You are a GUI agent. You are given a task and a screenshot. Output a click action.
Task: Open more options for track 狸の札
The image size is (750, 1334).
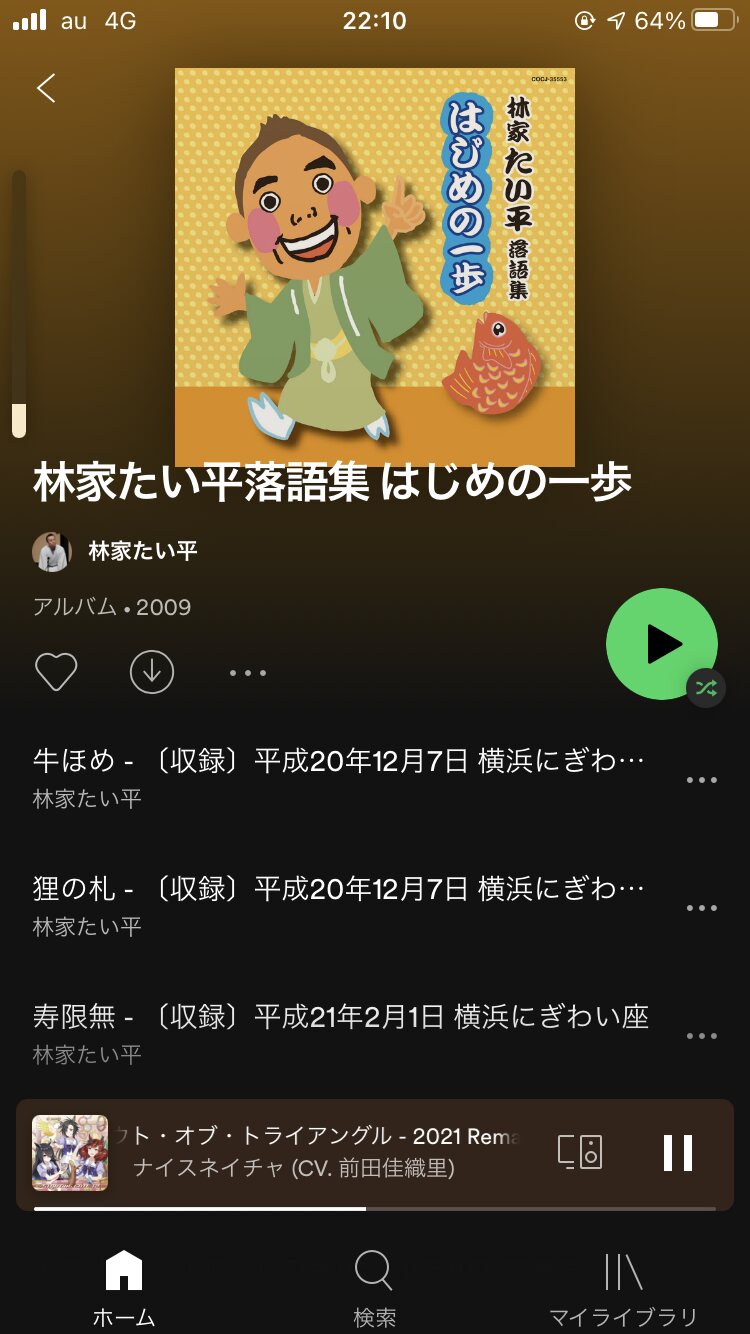[702, 908]
